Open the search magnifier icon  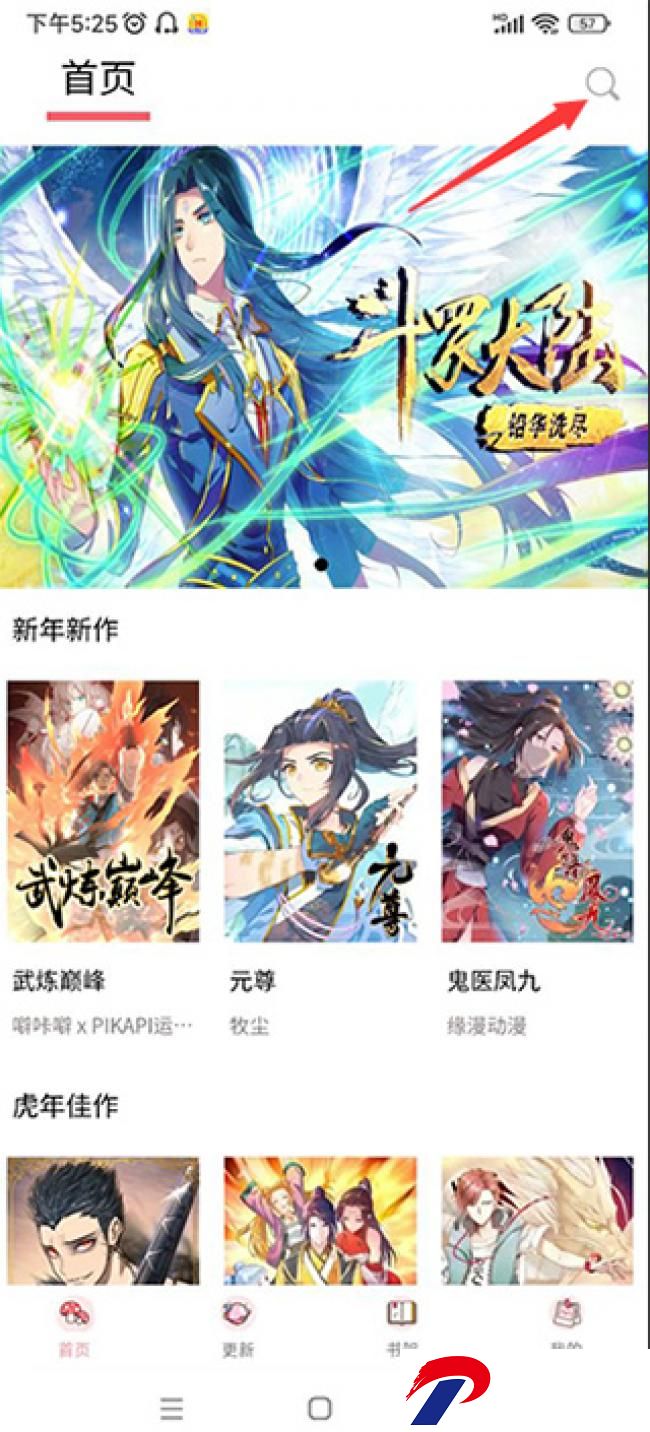coord(602,86)
